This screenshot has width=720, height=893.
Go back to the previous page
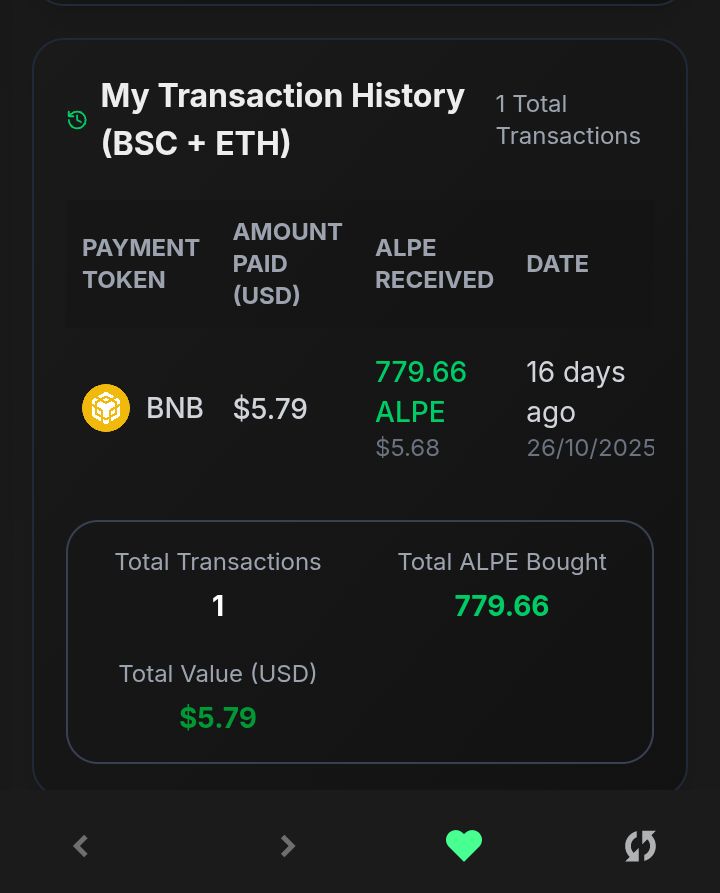pos(81,846)
